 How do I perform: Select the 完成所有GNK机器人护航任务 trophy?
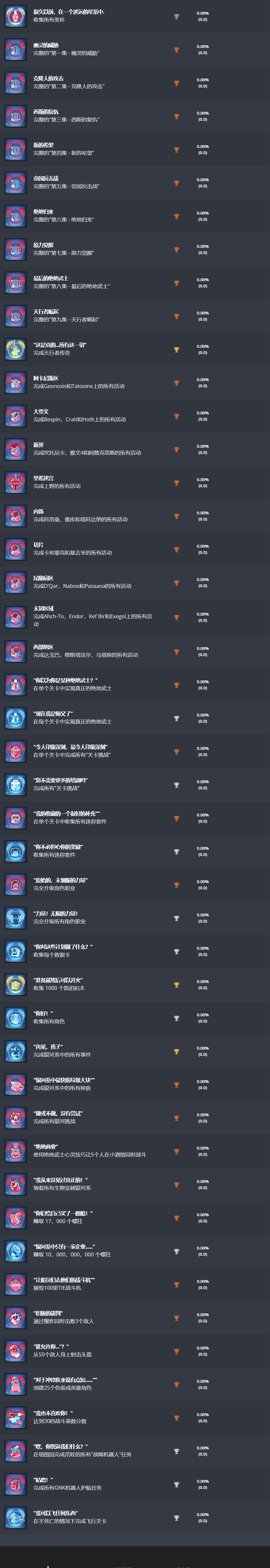[91, 1485]
